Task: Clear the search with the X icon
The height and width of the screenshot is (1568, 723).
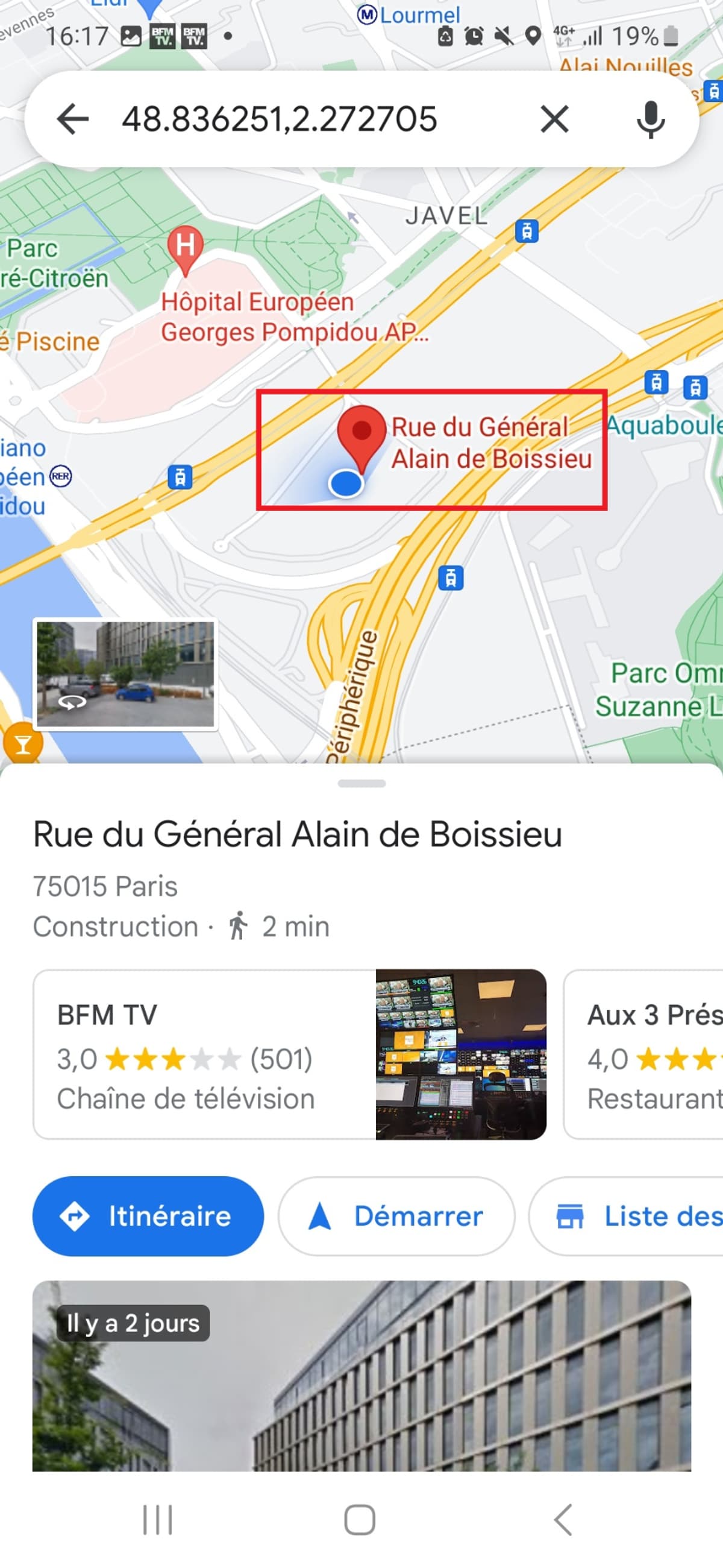Action: click(553, 119)
